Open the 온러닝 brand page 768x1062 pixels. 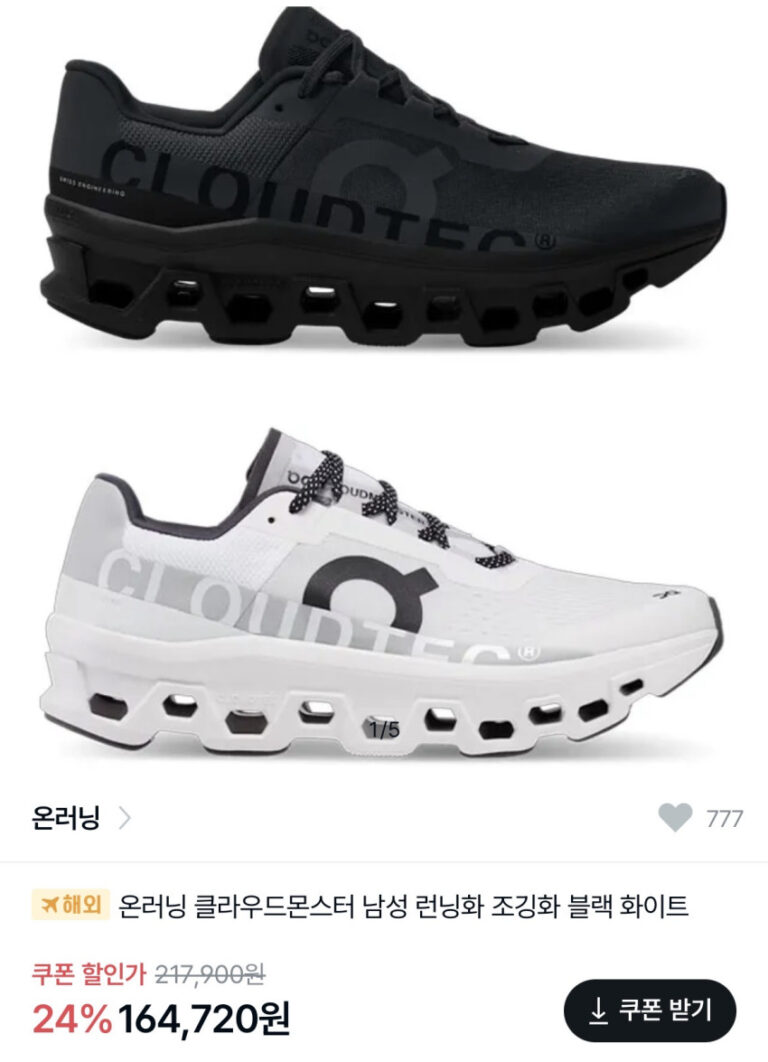80,819
